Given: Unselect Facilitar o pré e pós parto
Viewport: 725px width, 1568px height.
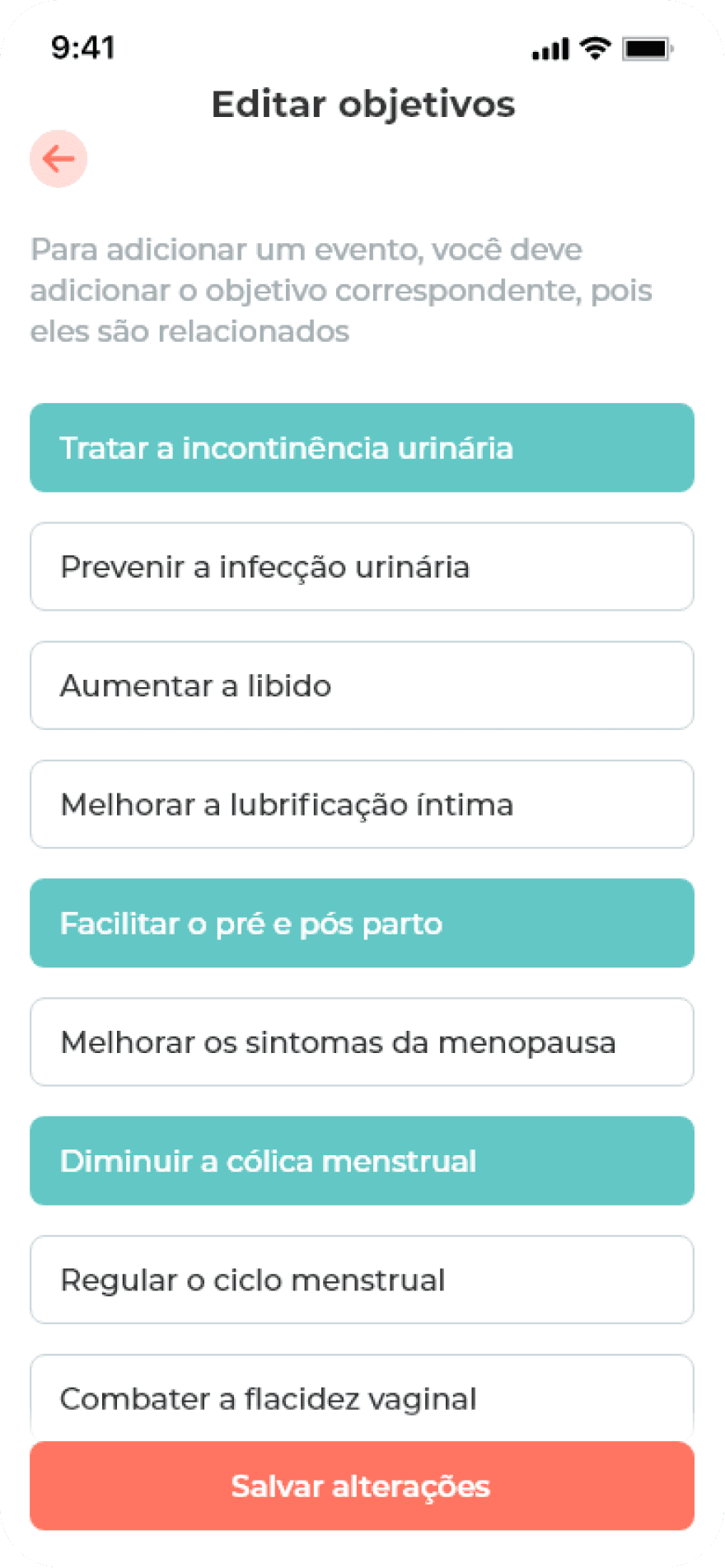Looking at the screenshot, I should click(362, 923).
